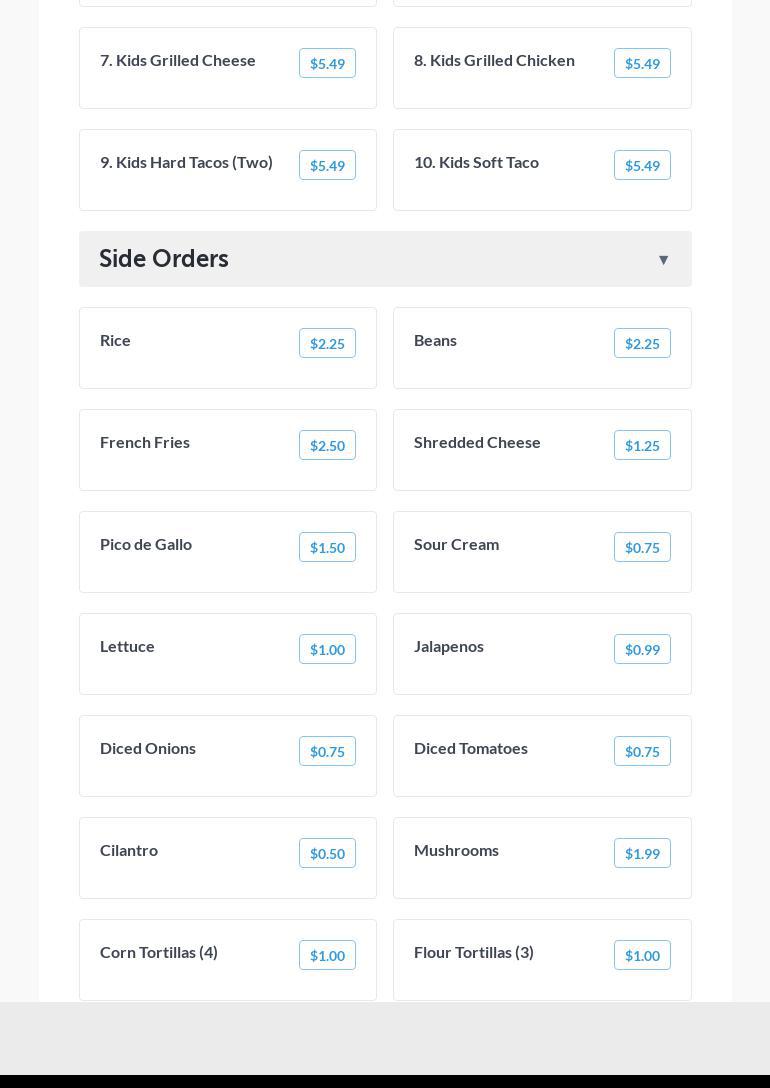Screen dimensions: 770x1088
Task: Open the French Fries item
Action: tap(228, 450)
